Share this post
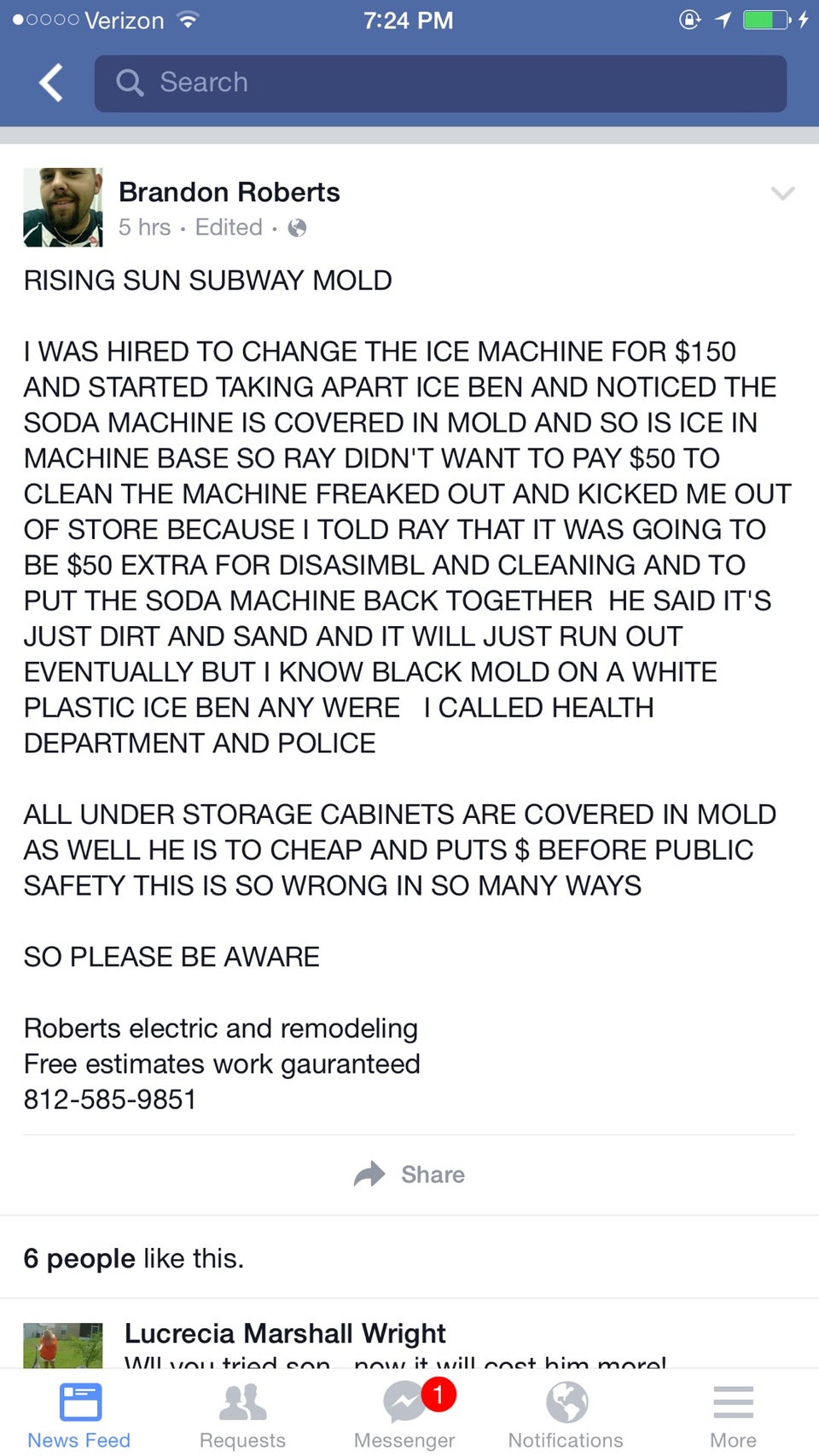Viewport: 819px width, 1456px height. [409, 1175]
